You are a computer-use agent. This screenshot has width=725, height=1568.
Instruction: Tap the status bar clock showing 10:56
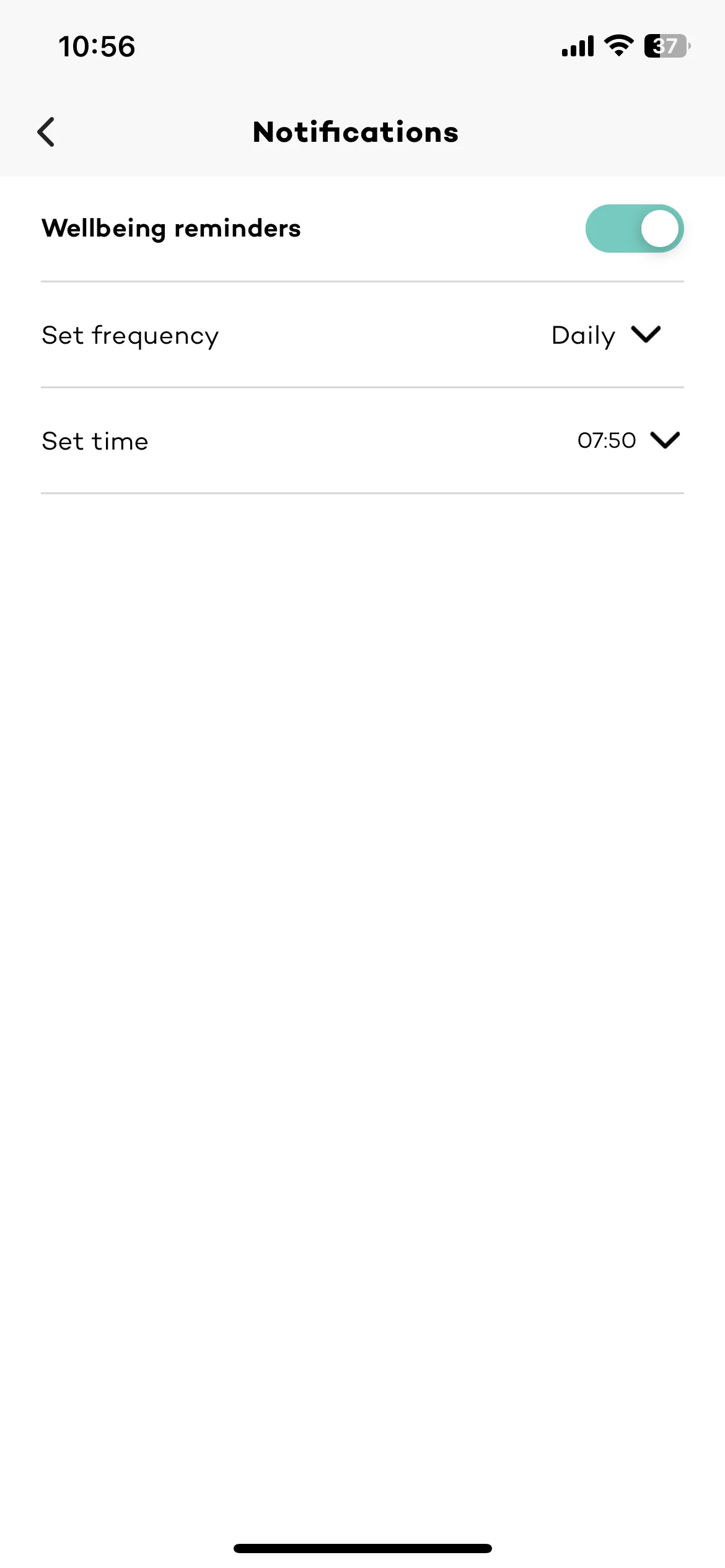pyautogui.click(x=97, y=46)
